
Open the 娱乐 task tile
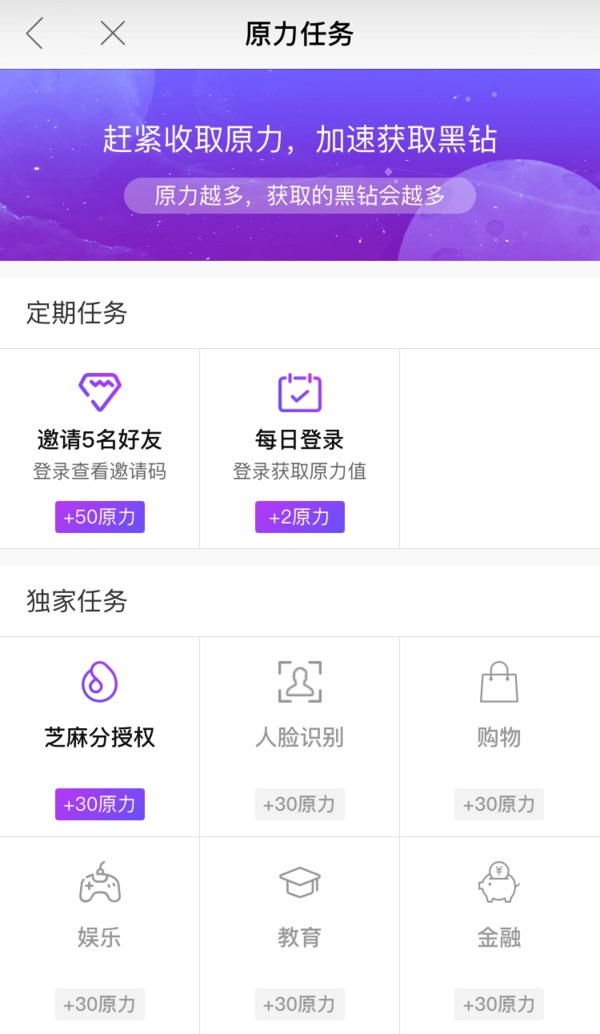(x=100, y=936)
